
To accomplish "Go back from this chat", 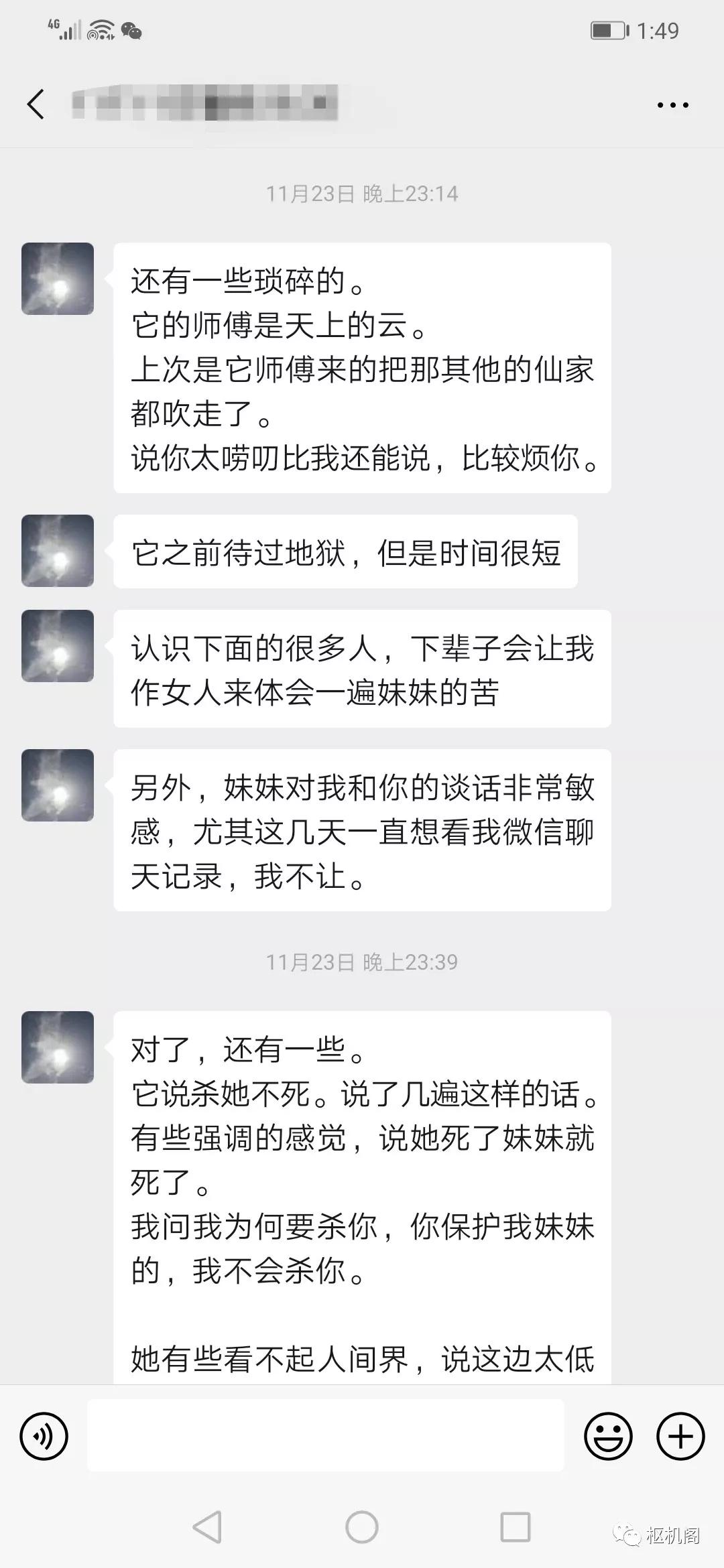I will [36, 105].
